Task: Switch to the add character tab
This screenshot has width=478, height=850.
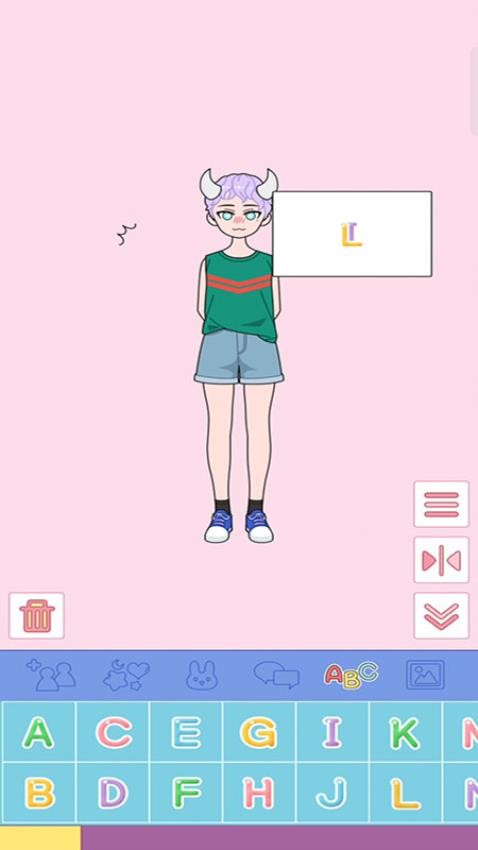Action: (x=51, y=675)
